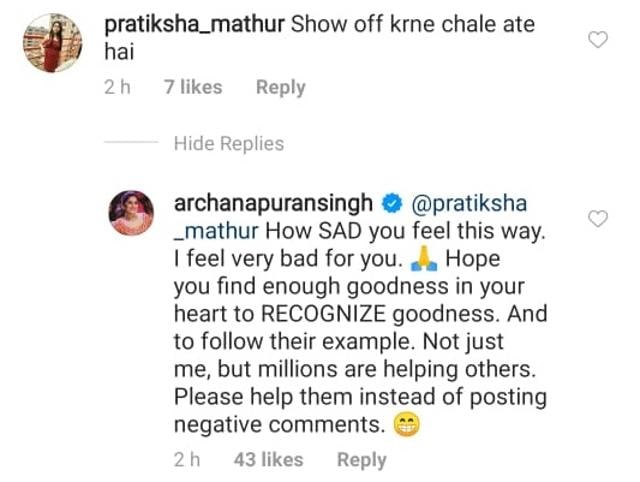Image resolution: width=640 pixels, height=482 pixels.
Task: Open archanapuransingh's profile picture
Action: [132, 212]
